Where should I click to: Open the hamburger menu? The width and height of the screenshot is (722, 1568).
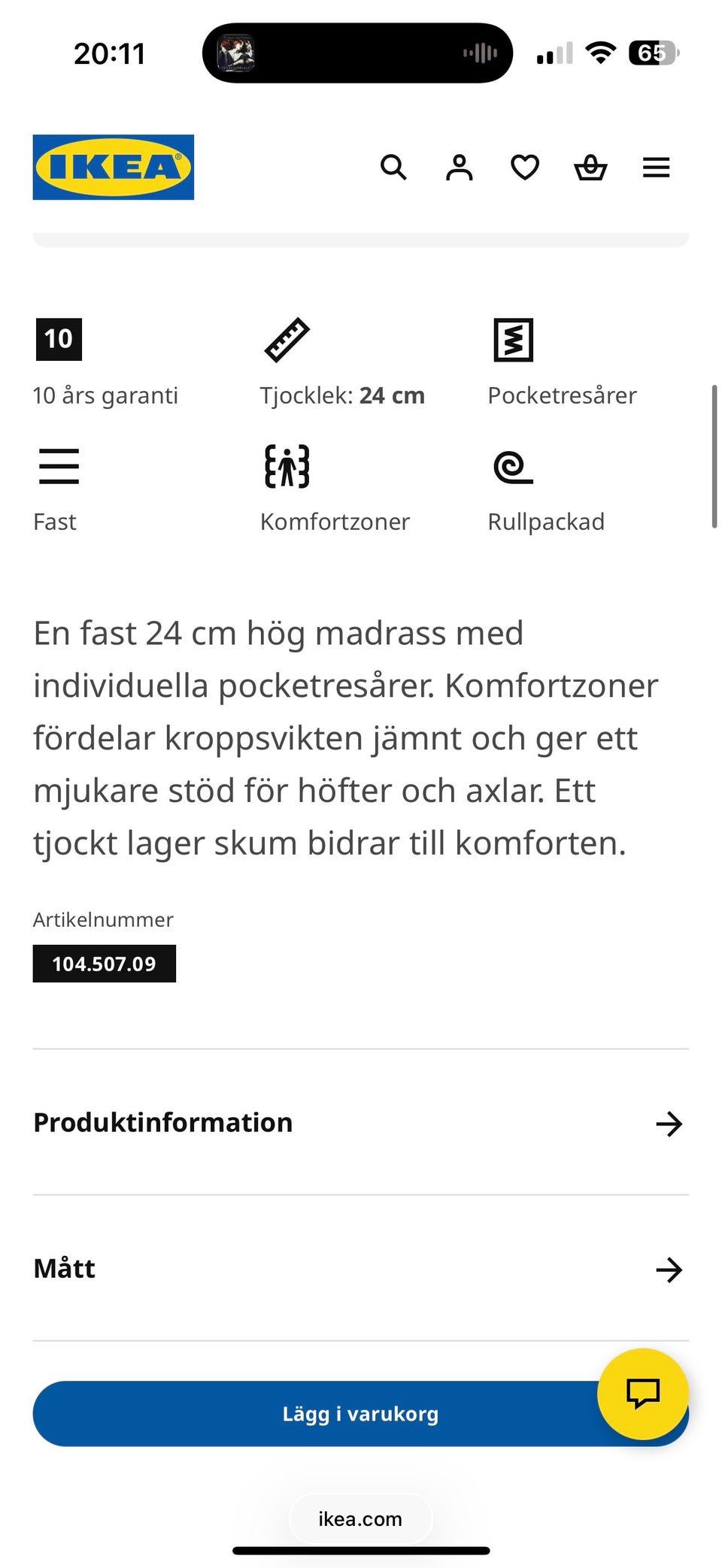(656, 168)
